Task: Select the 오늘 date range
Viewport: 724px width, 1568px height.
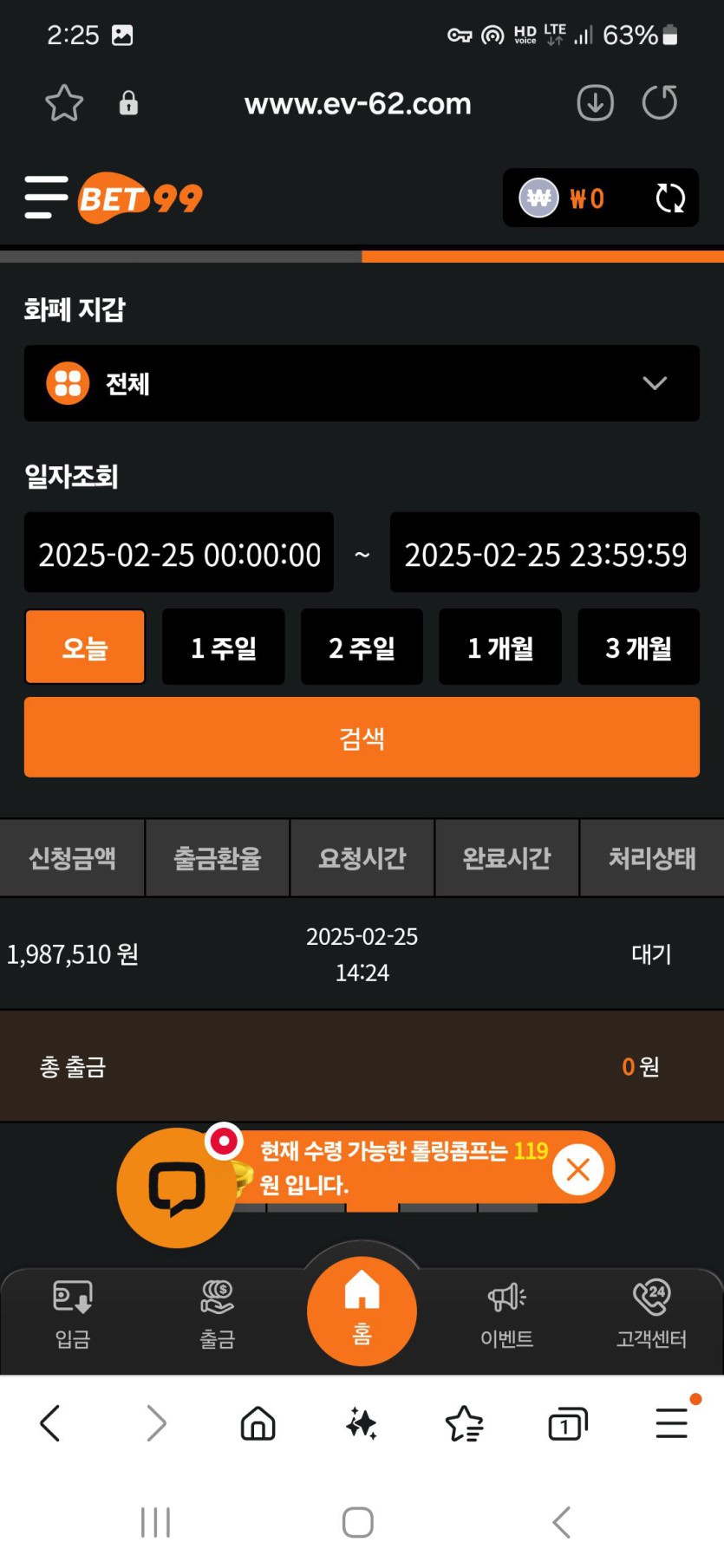Action: click(x=85, y=647)
